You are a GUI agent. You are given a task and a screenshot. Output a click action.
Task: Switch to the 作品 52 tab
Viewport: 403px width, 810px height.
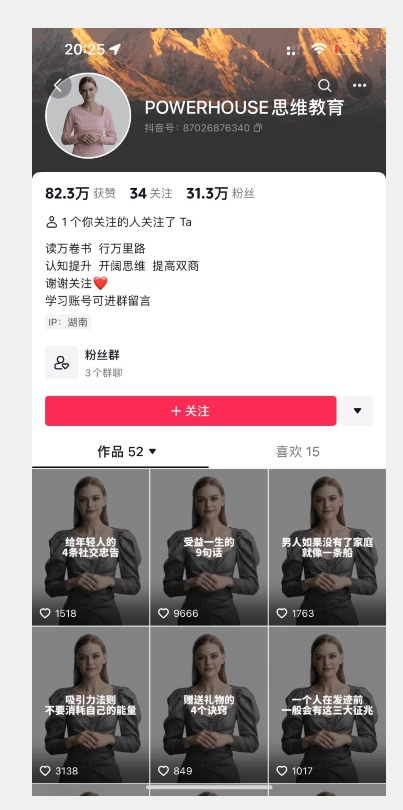pyautogui.click(x=126, y=451)
